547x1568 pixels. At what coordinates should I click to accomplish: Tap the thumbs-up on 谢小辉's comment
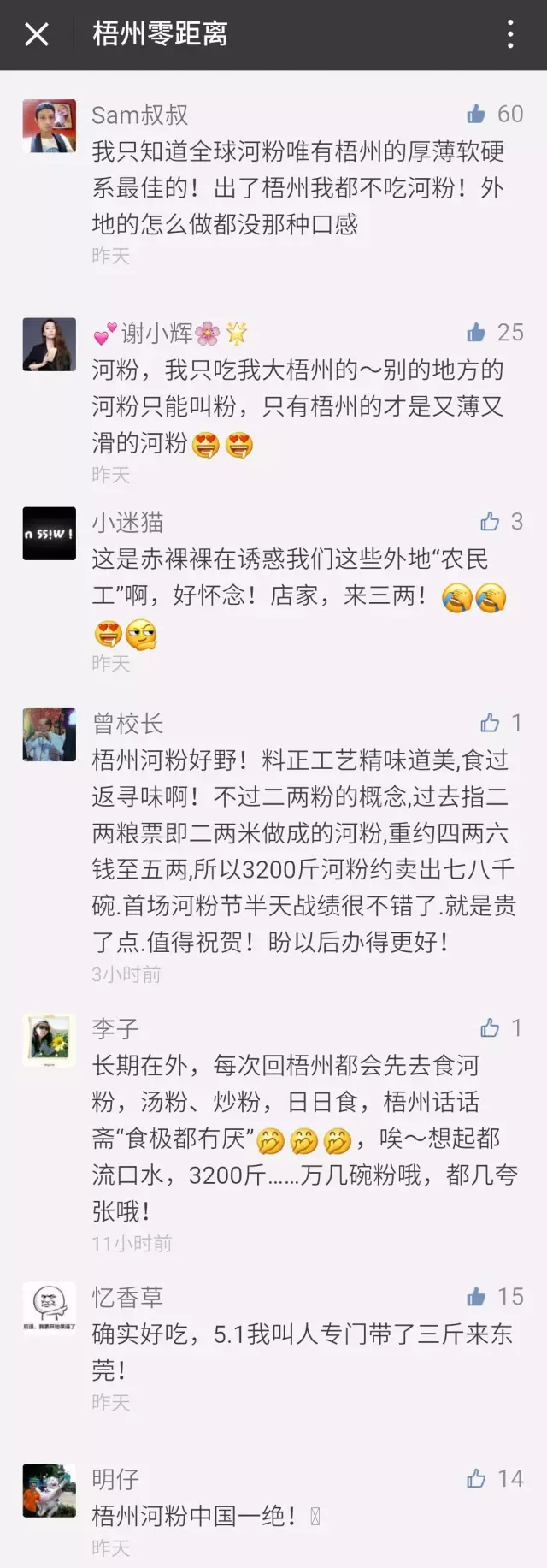[x=476, y=332]
